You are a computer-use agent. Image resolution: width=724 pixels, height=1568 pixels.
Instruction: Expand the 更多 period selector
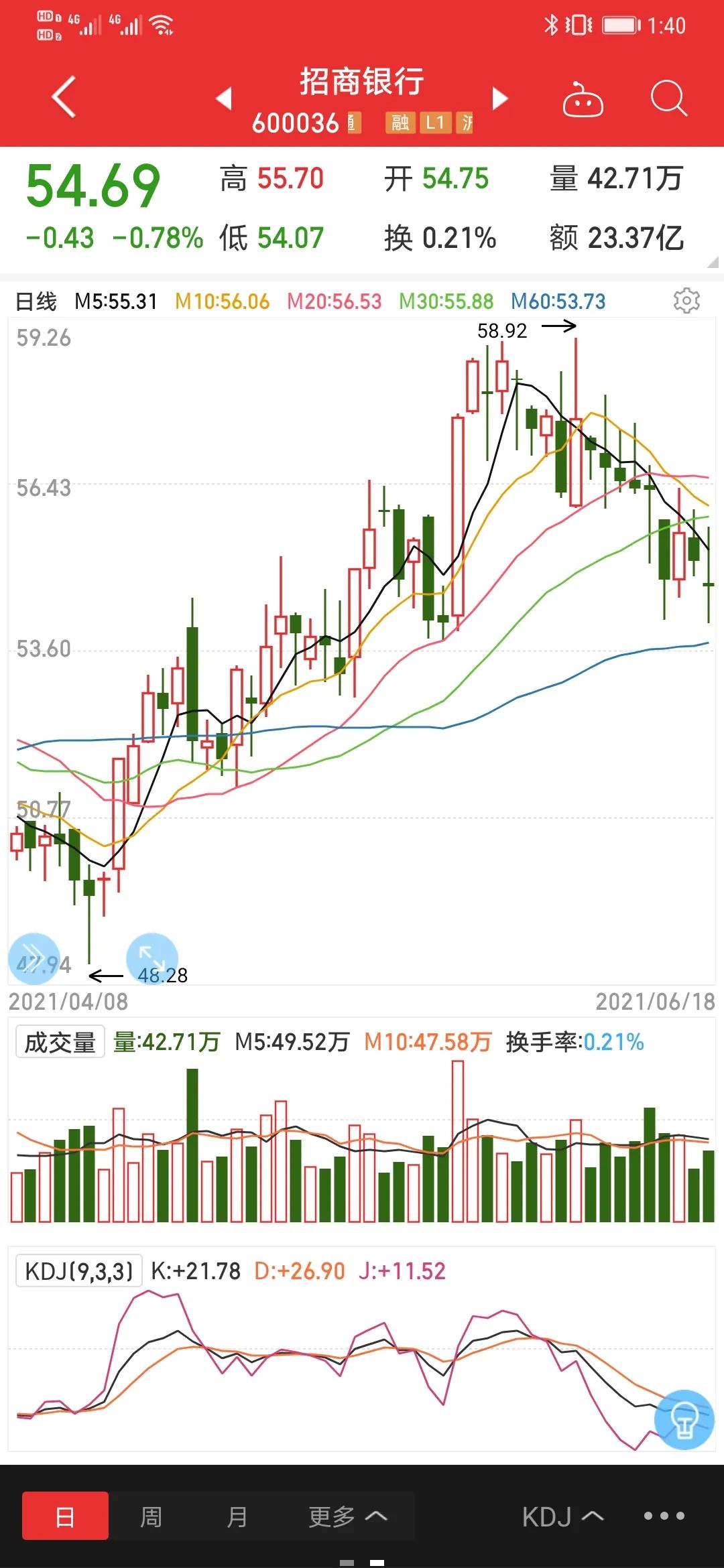(349, 1516)
